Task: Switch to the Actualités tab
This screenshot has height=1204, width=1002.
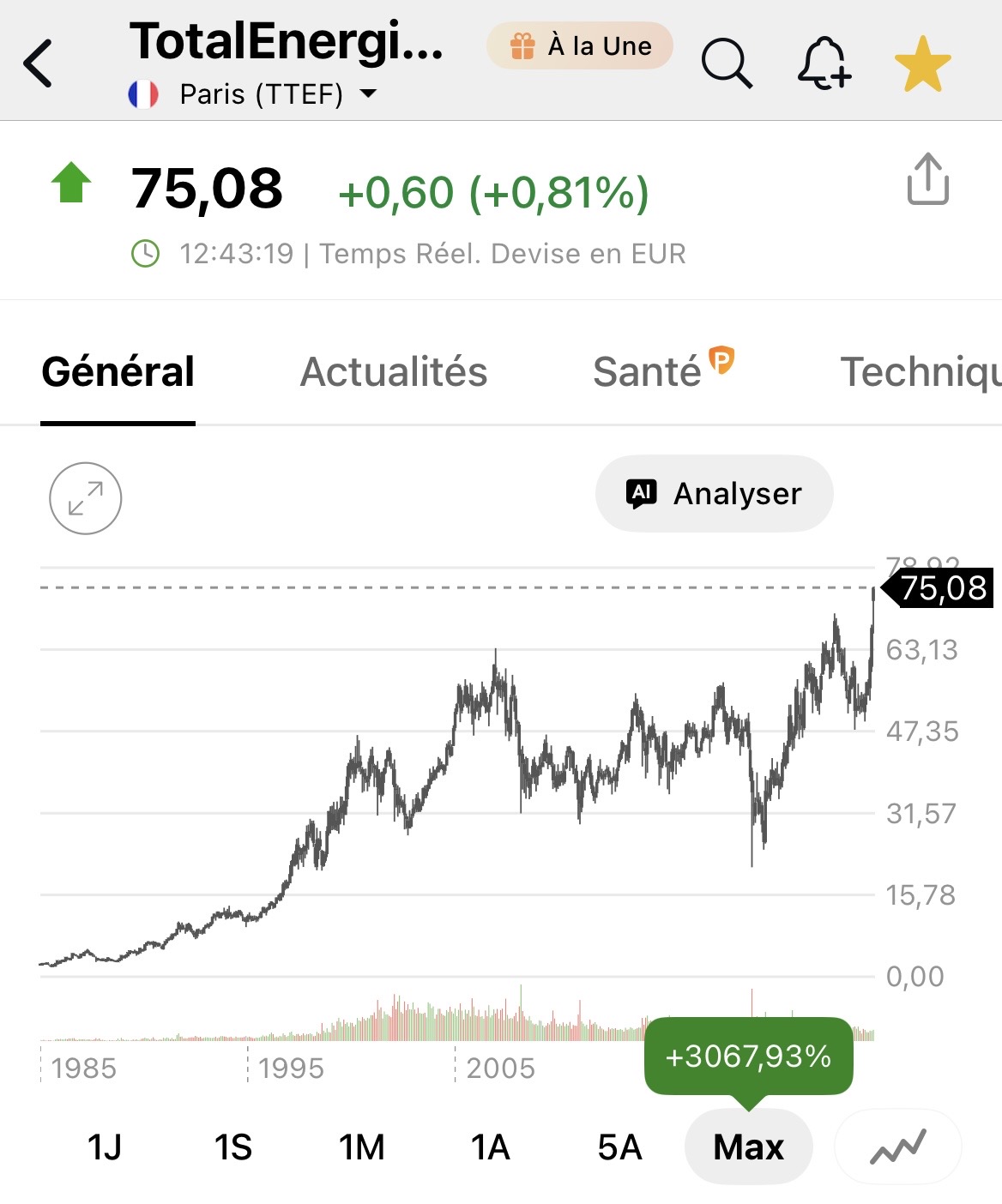Action: (394, 372)
